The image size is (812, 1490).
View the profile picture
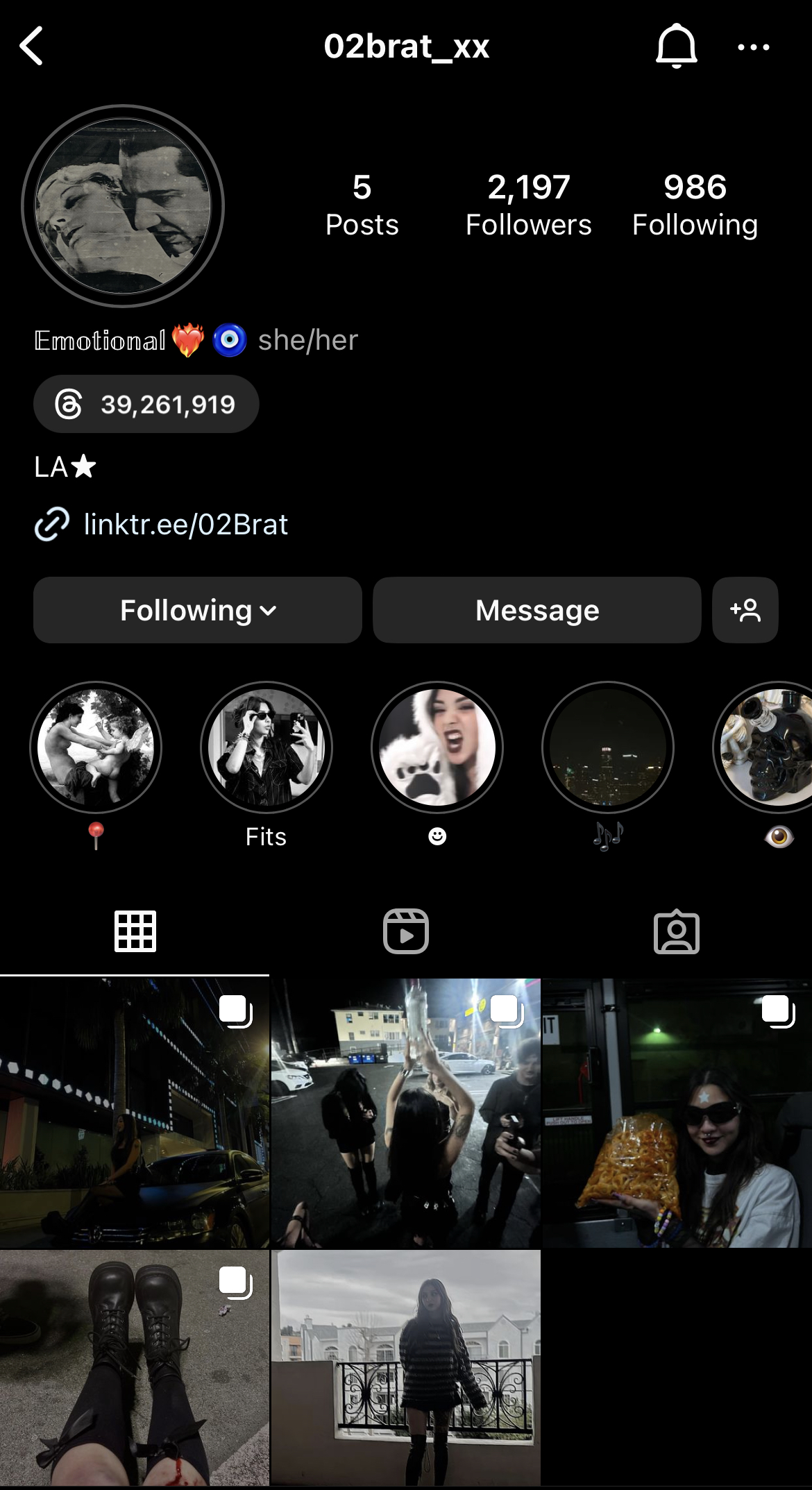point(123,206)
